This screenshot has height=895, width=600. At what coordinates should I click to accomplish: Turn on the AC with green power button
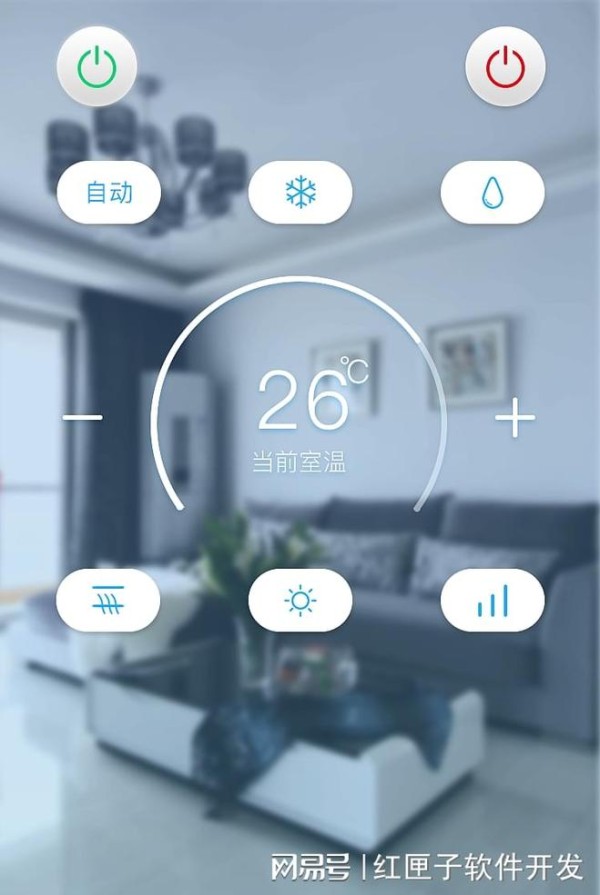point(97,67)
